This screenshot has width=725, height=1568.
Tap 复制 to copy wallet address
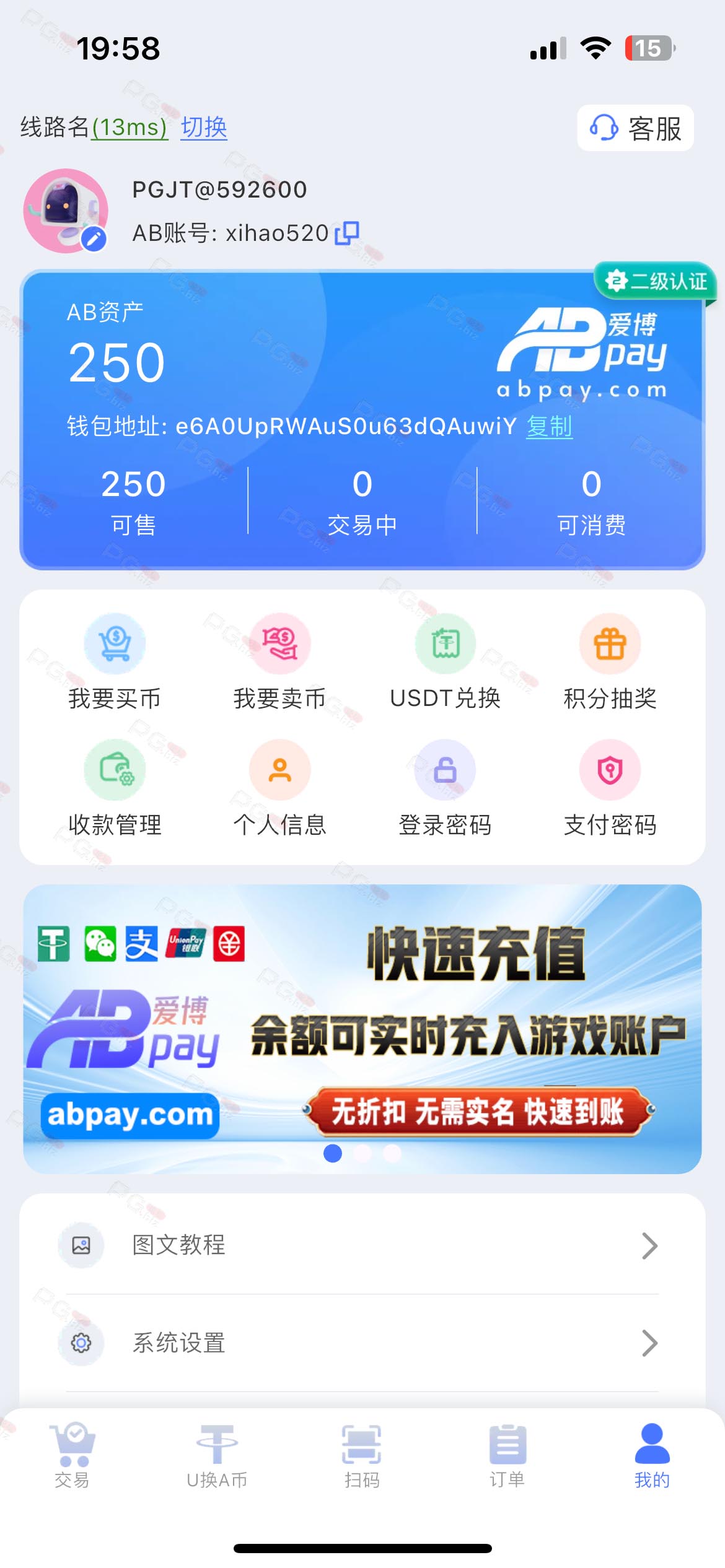[x=549, y=426]
